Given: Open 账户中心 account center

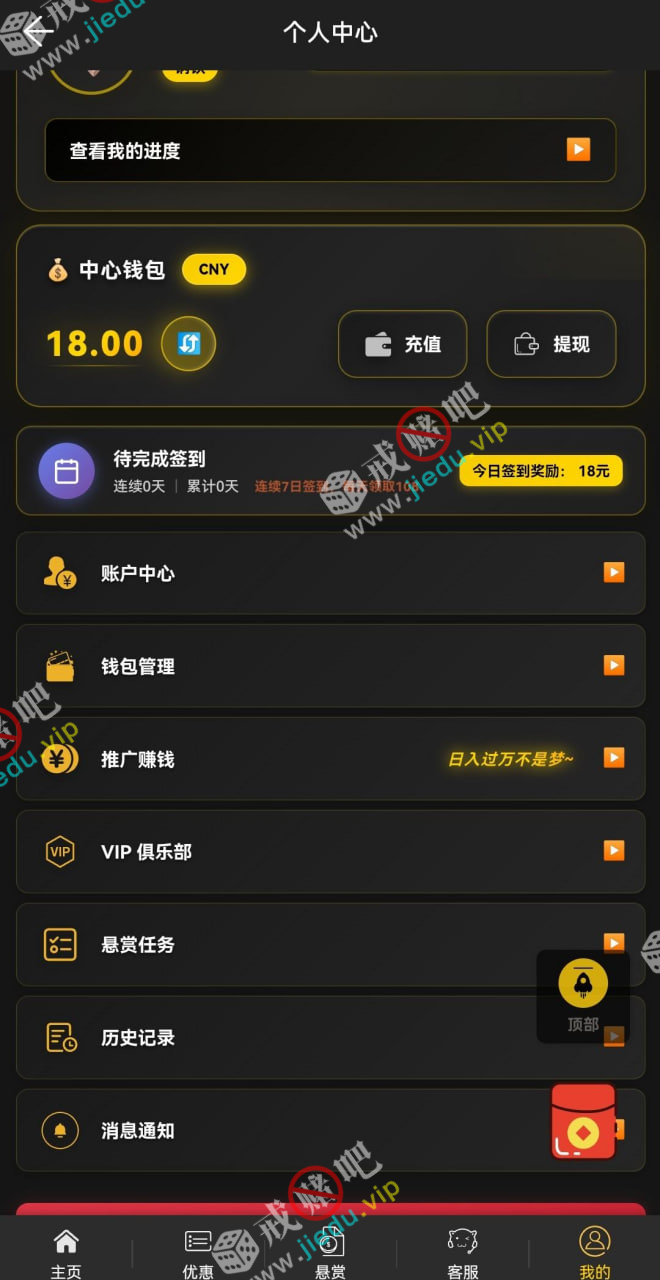Looking at the screenshot, I should pos(330,573).
